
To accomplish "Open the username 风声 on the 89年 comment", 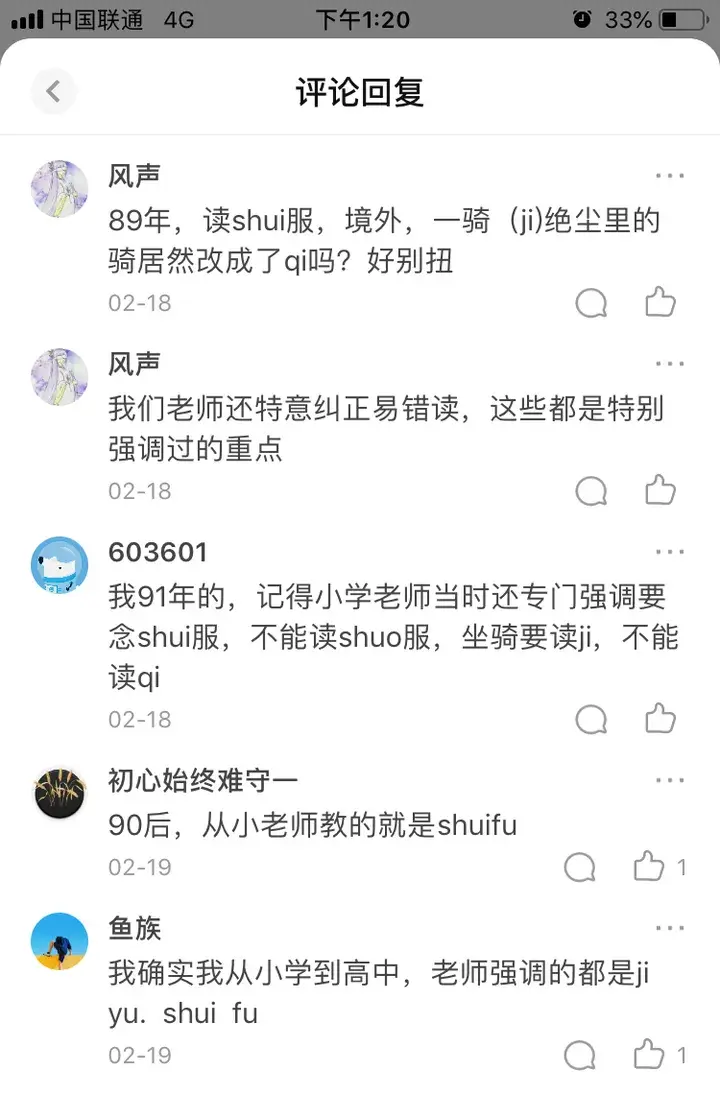I will click(x=134, y=176).
